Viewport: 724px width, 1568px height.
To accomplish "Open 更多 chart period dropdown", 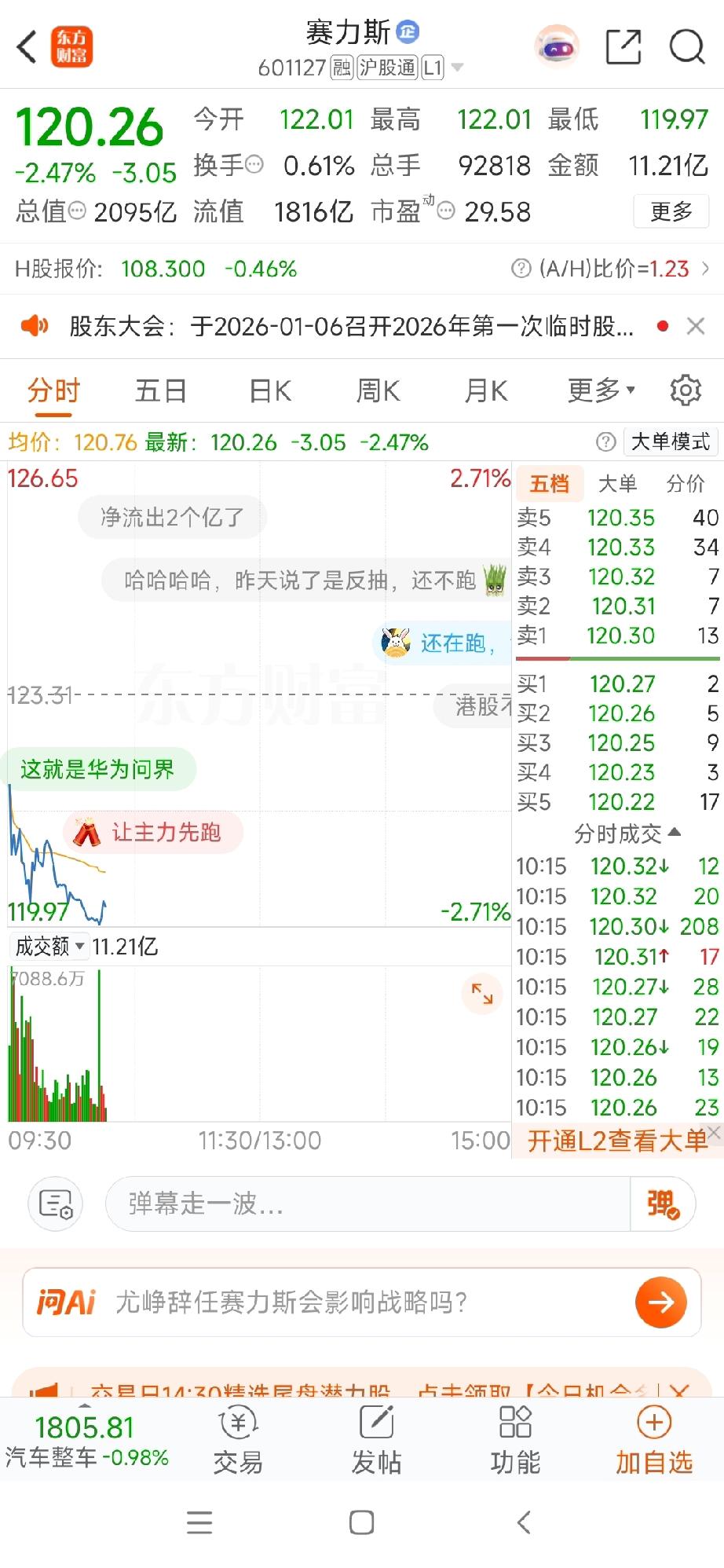I will 599,390.
